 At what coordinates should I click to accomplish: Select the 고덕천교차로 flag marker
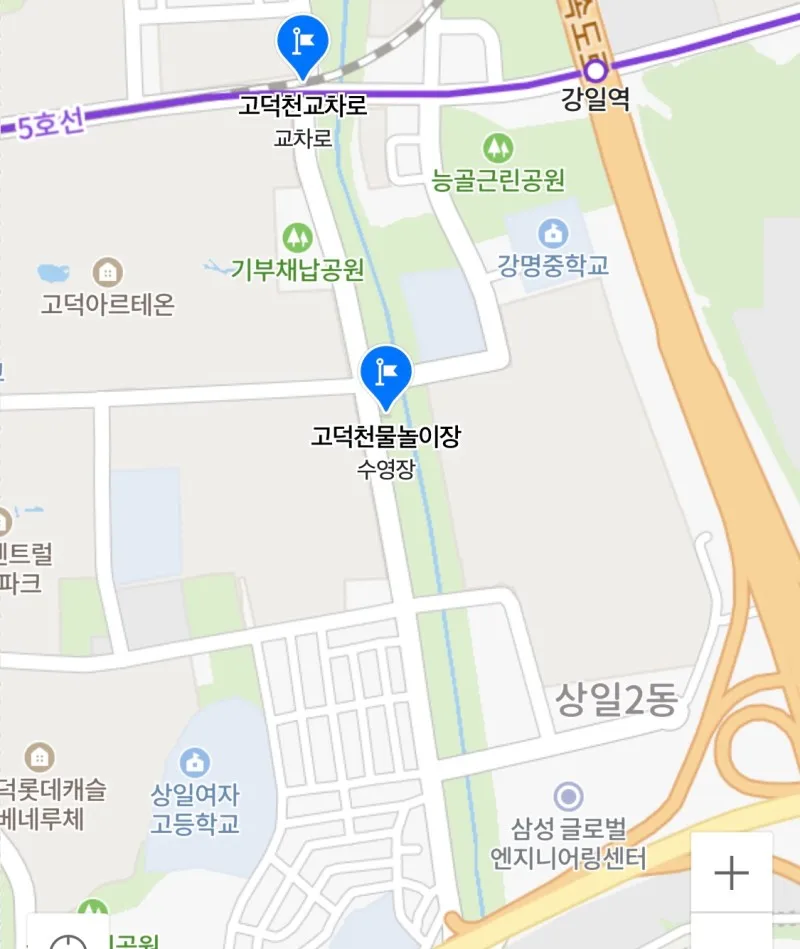click(x=301, y=43)
